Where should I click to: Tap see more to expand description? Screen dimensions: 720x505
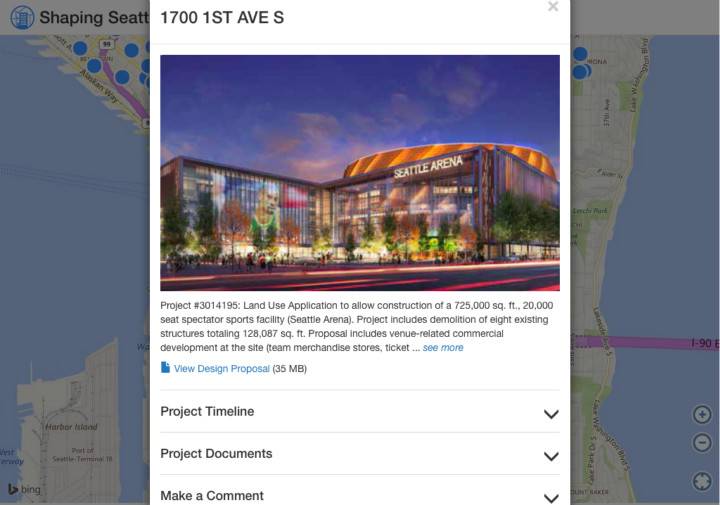coord(443,348)
